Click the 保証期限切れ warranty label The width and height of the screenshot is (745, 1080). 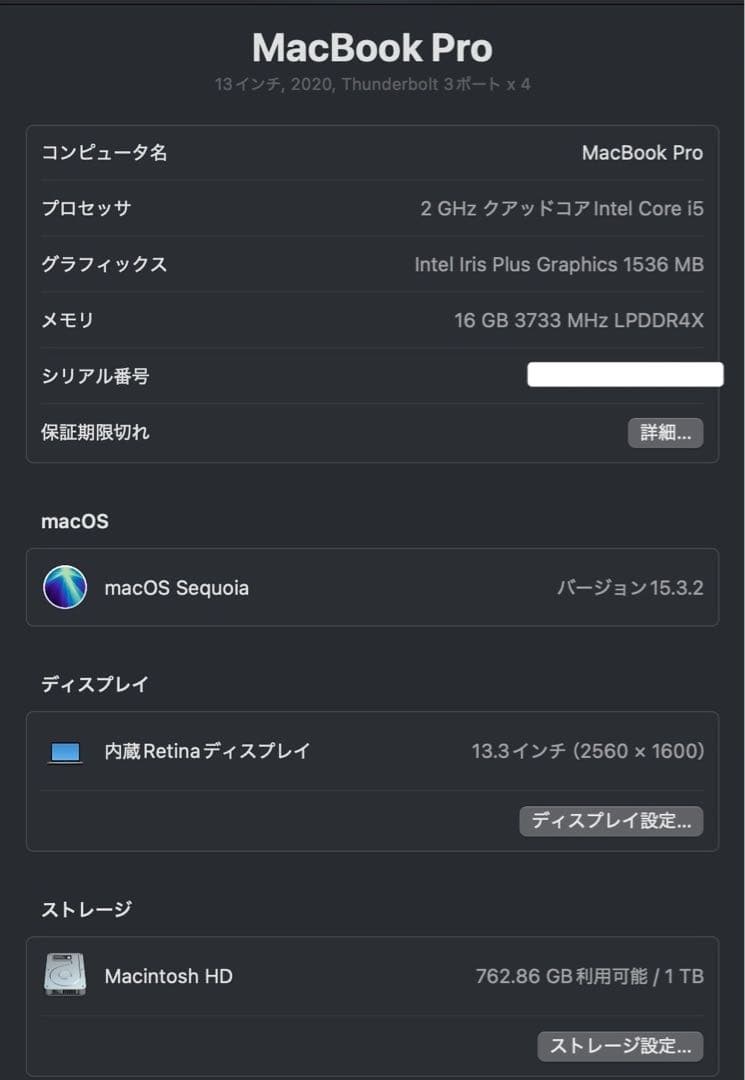[x=95, y=432]
